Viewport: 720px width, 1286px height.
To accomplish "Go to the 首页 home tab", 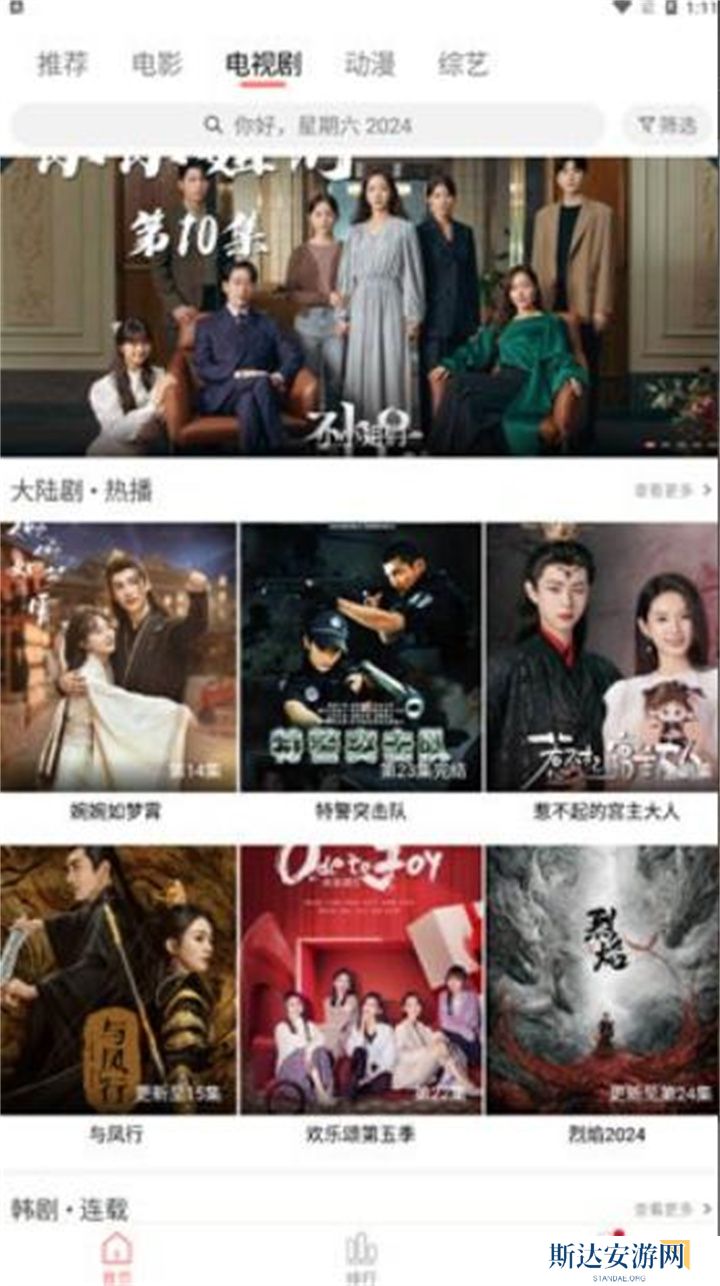I will pyautogui.click(x=117, y=1256).
